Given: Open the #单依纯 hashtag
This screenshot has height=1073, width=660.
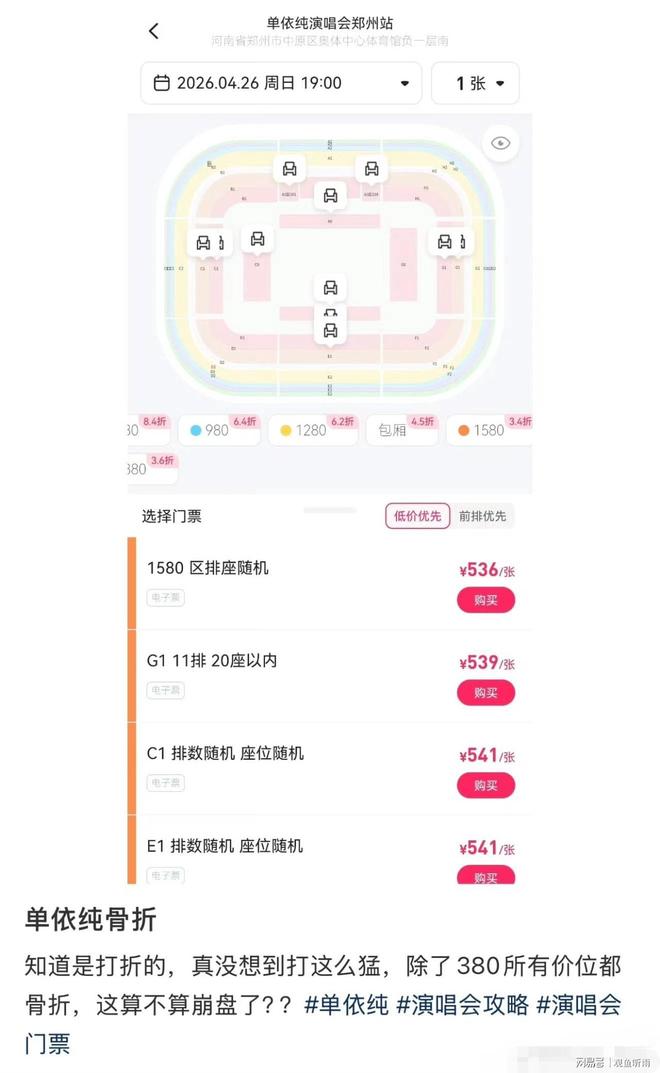Looking at the screenshot, I should (346, 1005).
